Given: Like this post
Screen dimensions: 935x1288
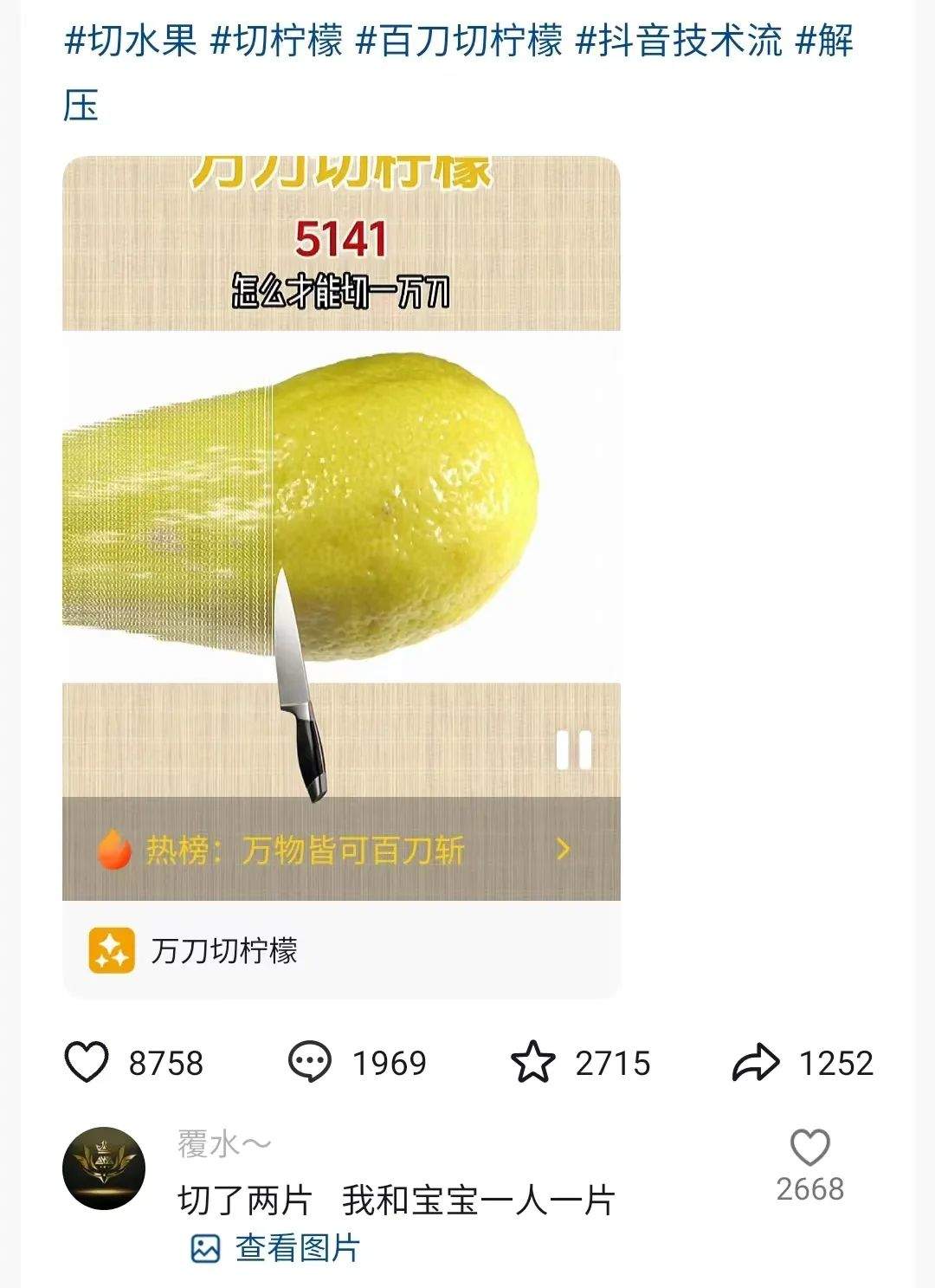Looking at the screenshot, I should pyautogui.click(x=88, y=1063).
